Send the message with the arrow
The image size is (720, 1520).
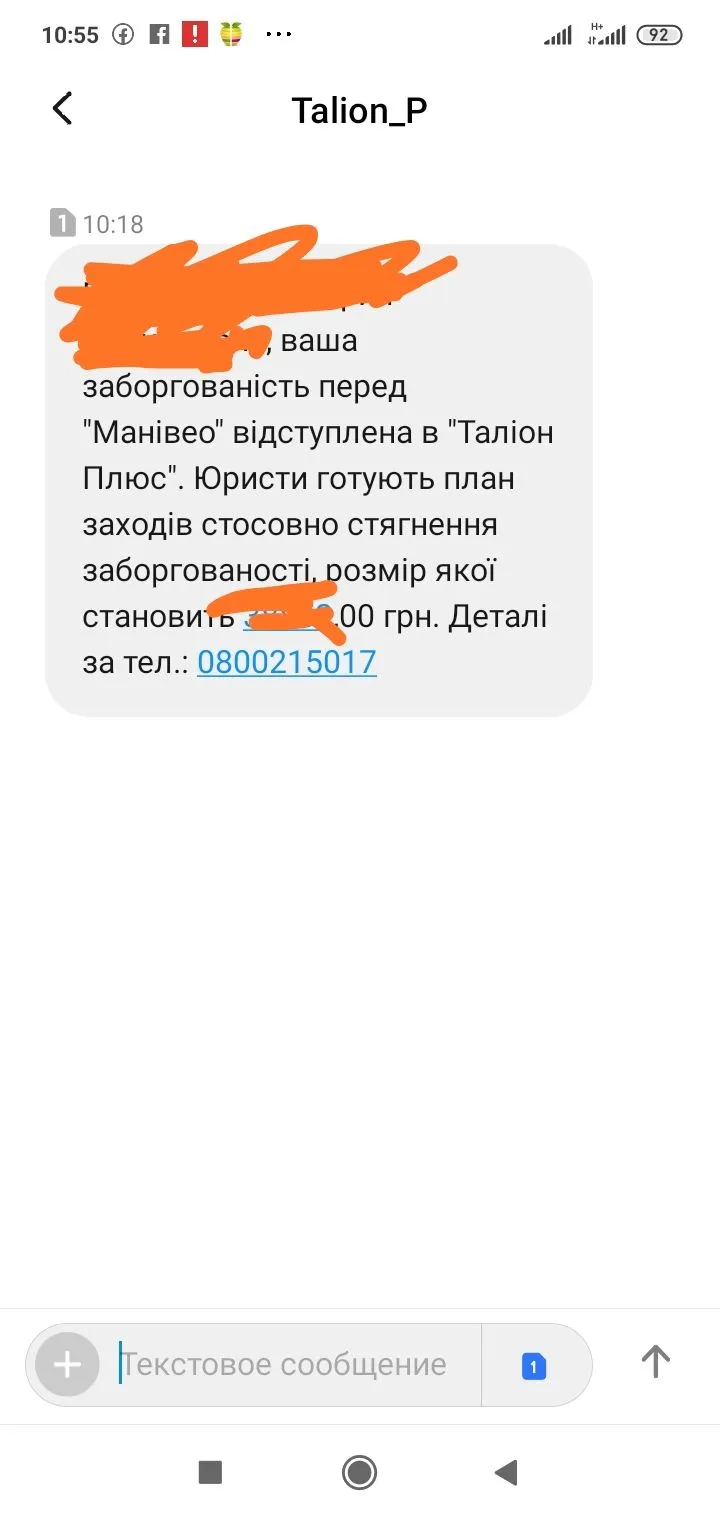[655, 1362]
